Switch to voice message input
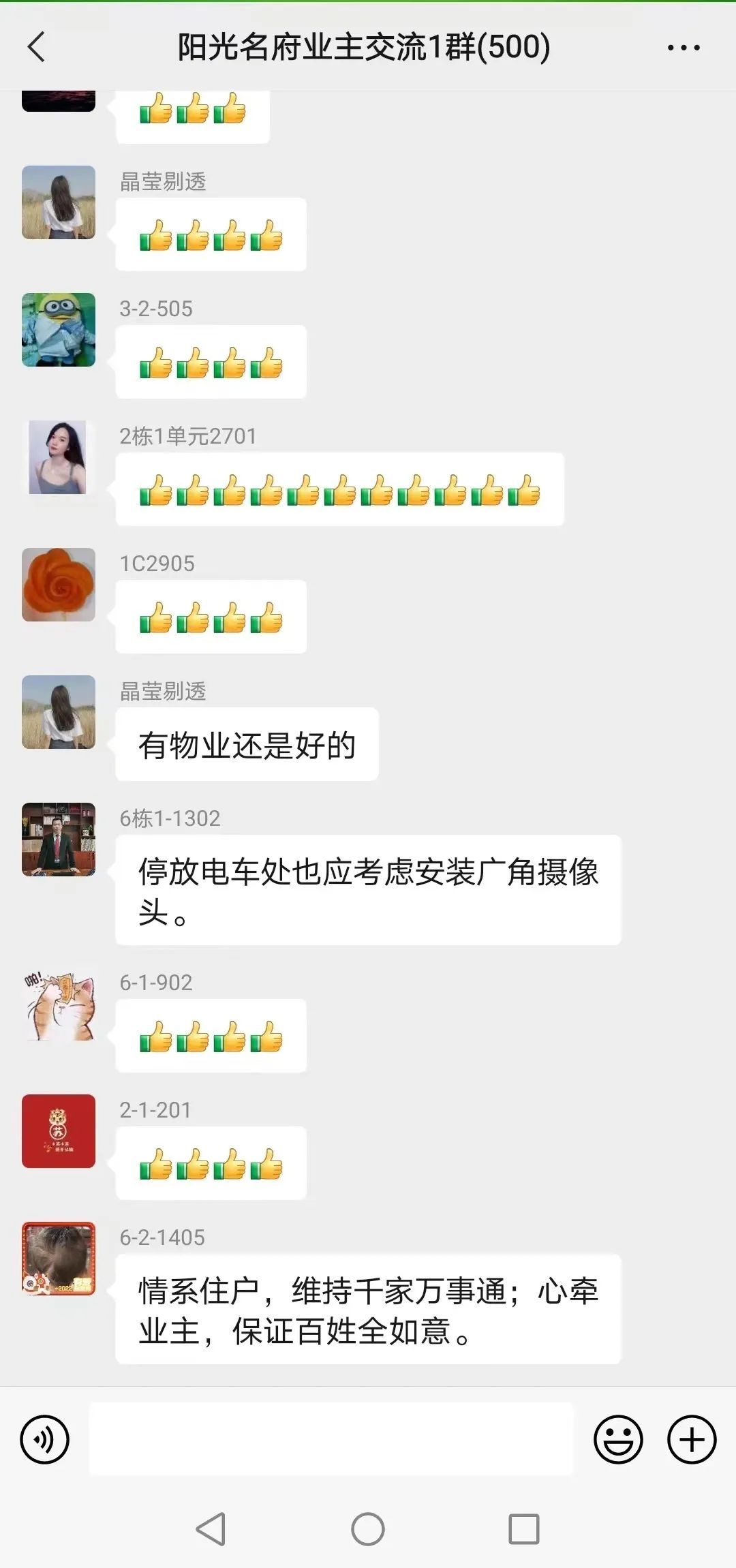Viewport: 736px width, 1568px height. click(x=45, y=1440)
